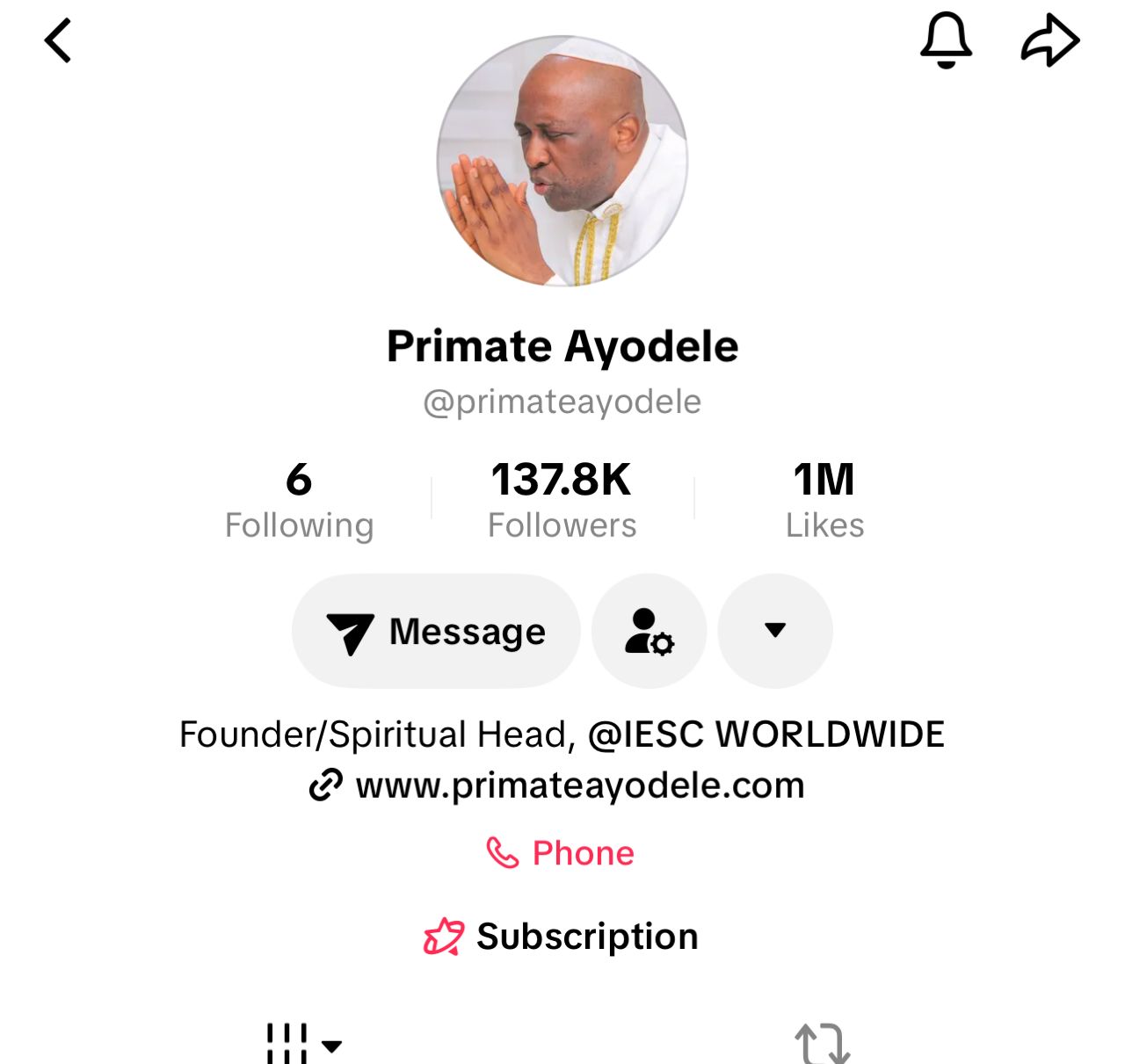Viewport: 1125px width, 1064px height.
Task: Open the notifications bell settings
Action: pos(946,41)
